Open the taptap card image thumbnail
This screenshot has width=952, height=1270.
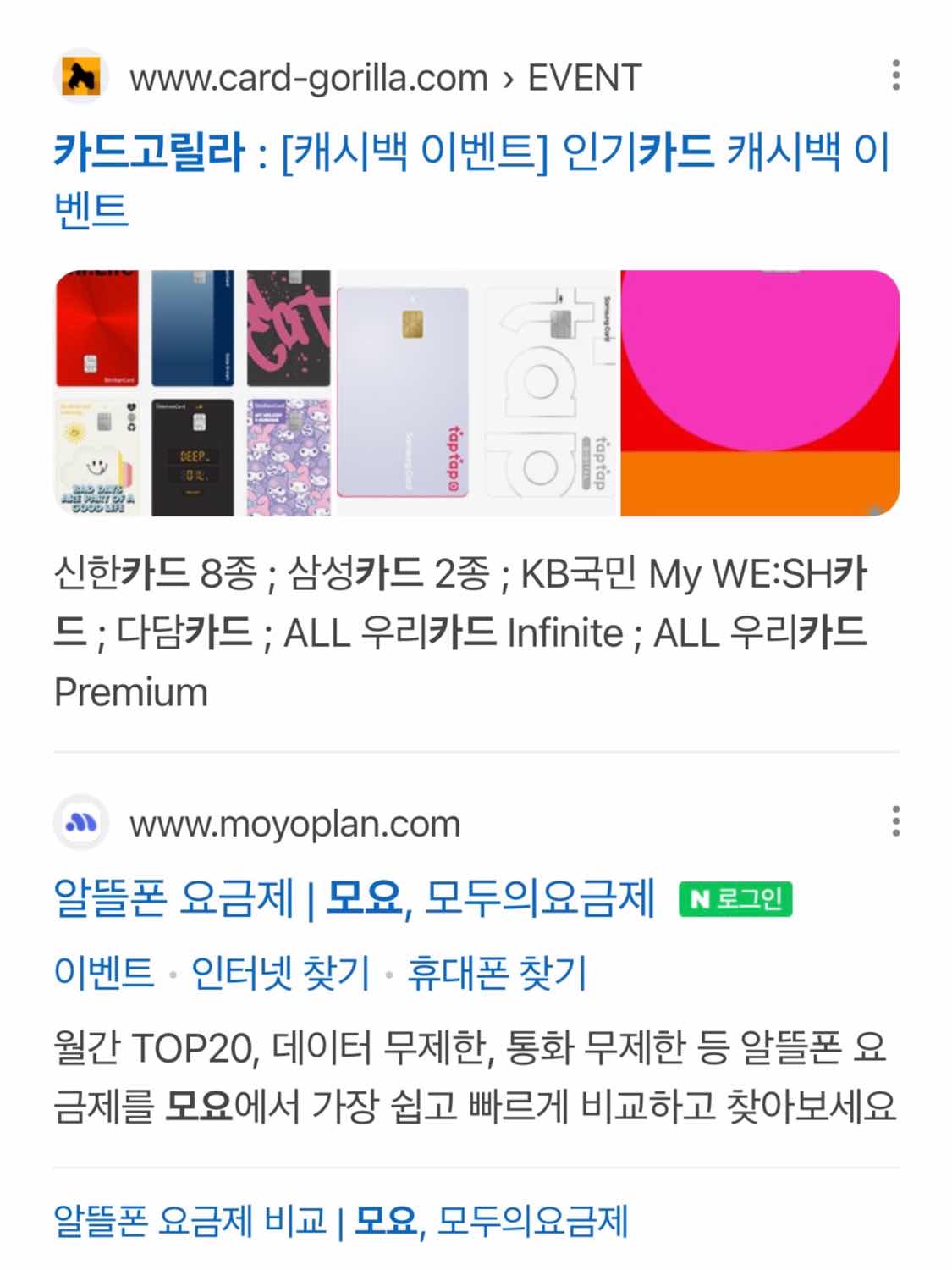[x=478, y=393]
